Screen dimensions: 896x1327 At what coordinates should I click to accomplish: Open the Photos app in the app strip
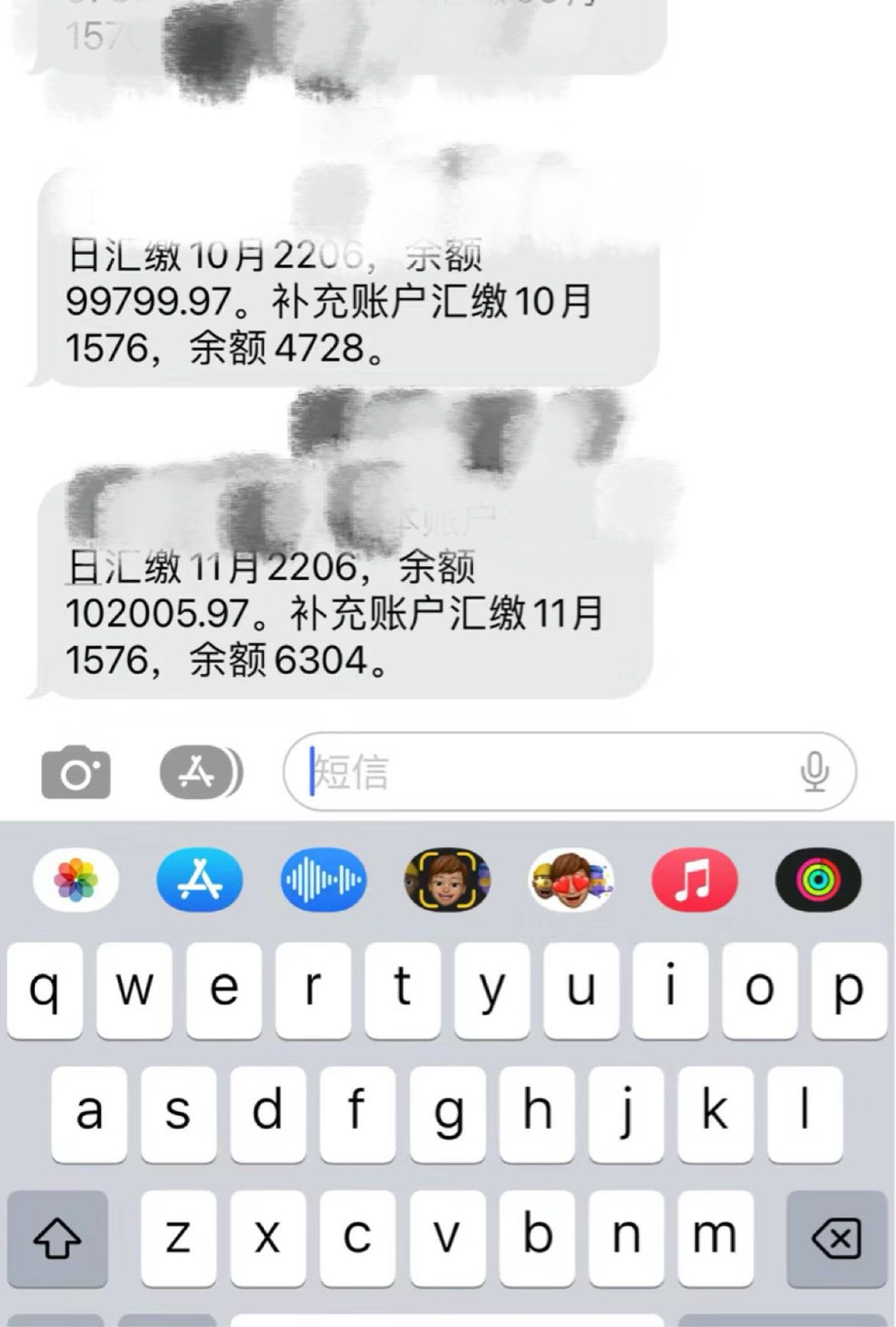coord(75,880)
